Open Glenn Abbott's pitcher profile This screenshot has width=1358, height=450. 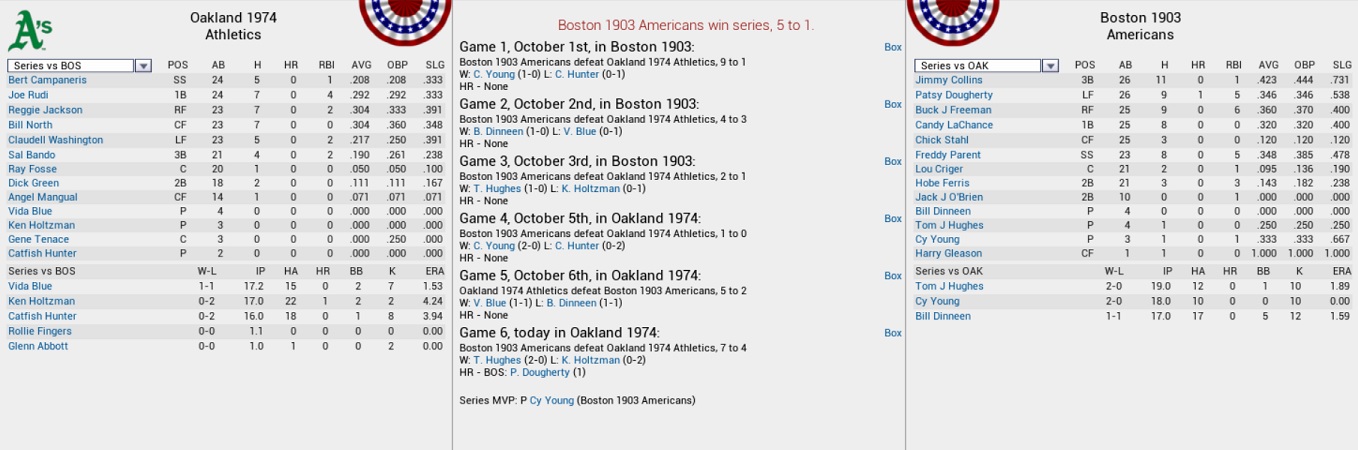(x=38, y=346)
